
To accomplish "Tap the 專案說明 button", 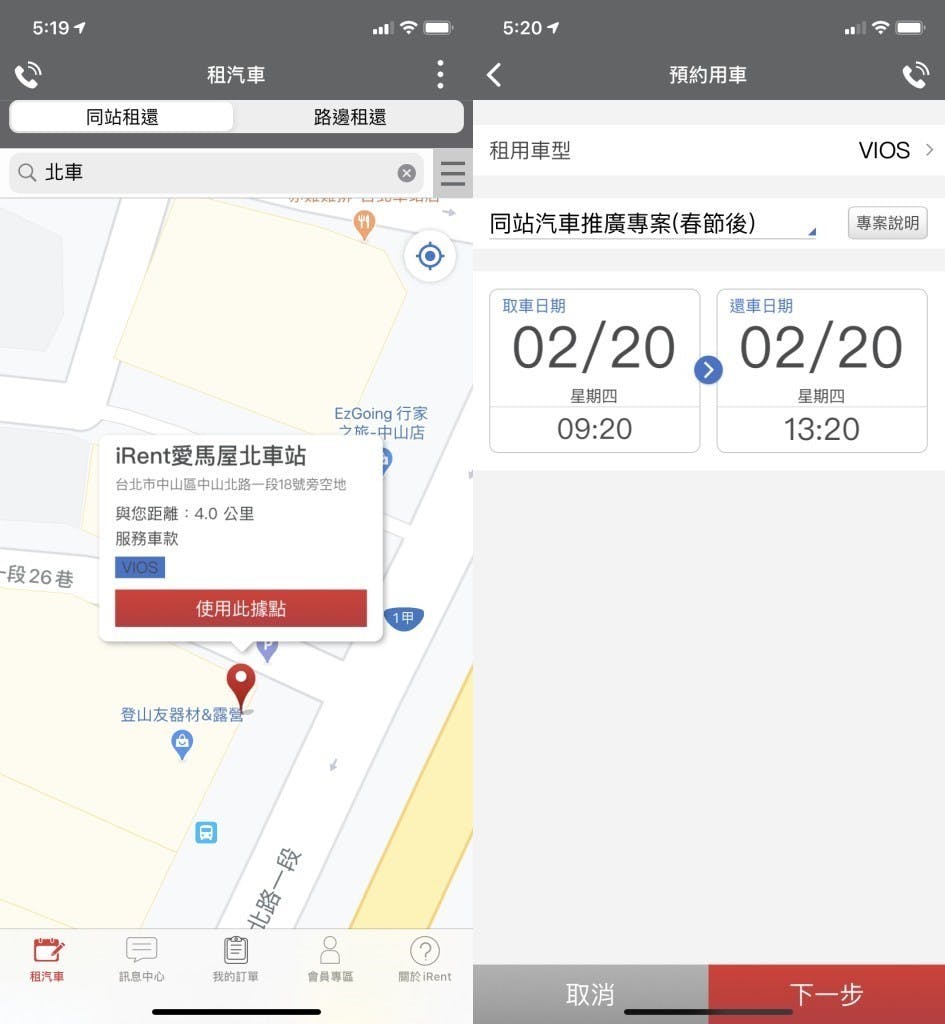I will (887, 223).
